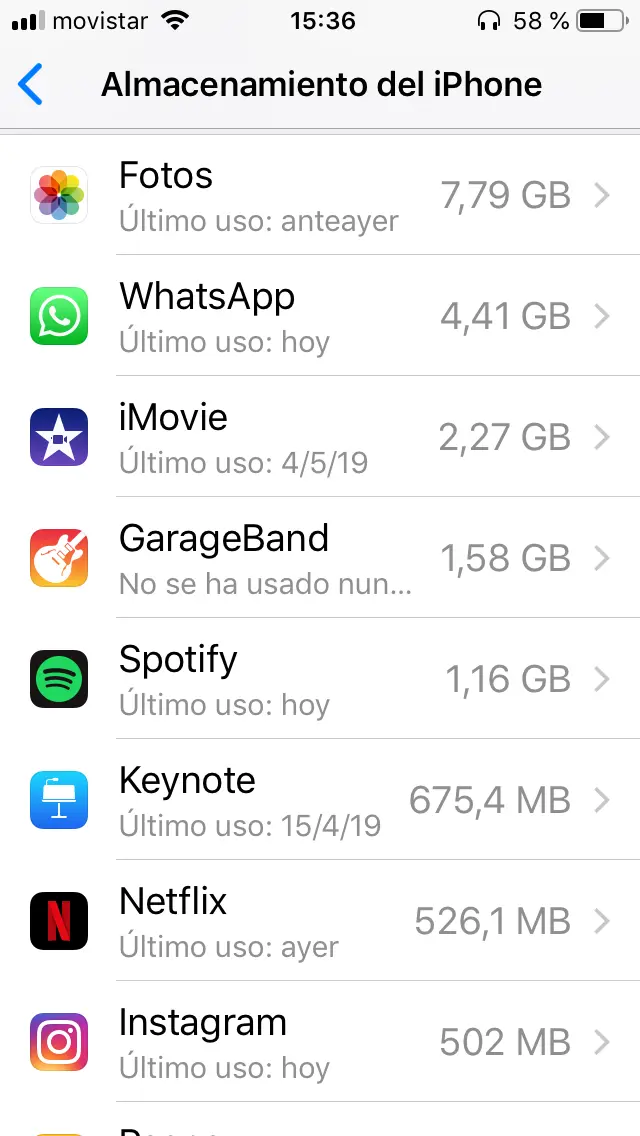This screenshot has height=1136, width=640.
Task: View iMovie storage usage
Action: 320,437
